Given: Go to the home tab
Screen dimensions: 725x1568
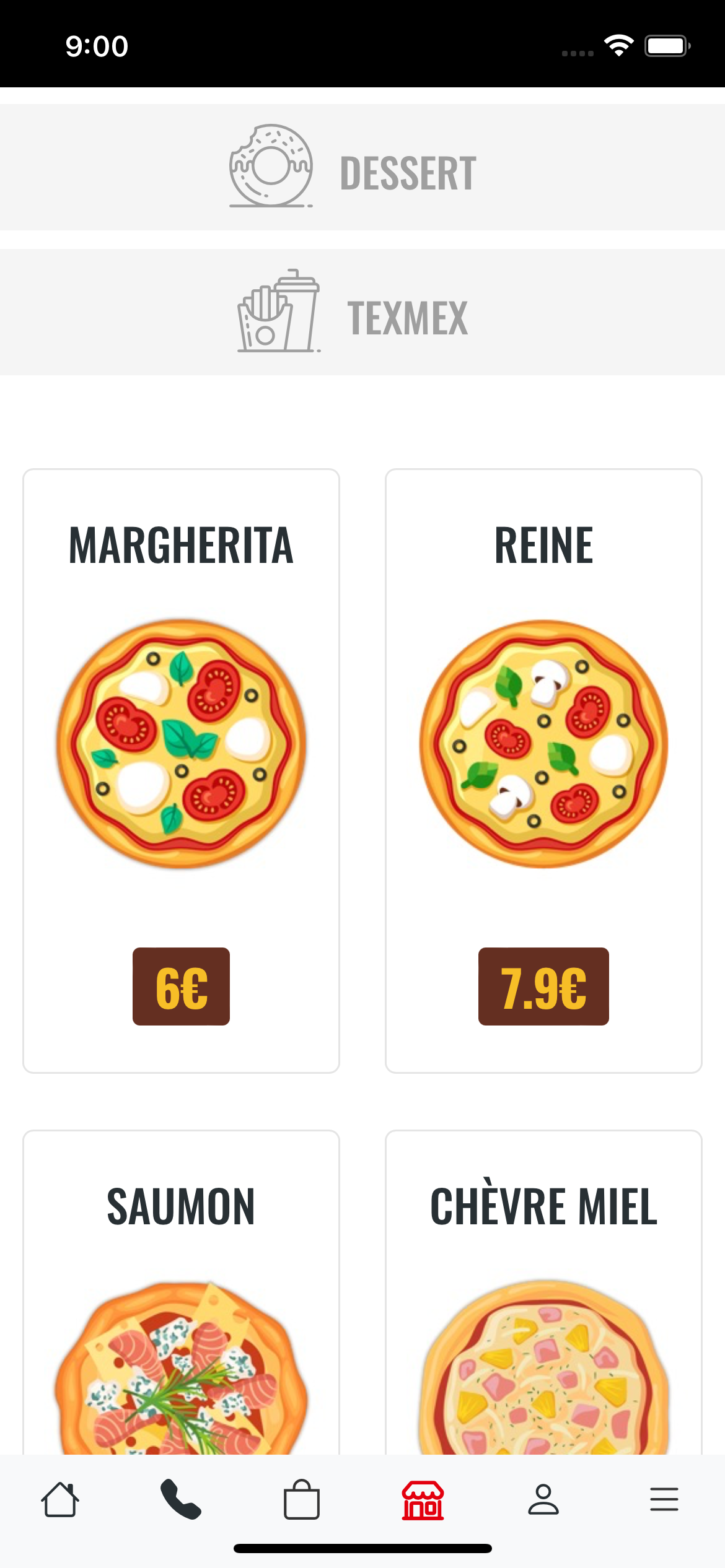Looking at the screenshot, I should [60, 1500].
